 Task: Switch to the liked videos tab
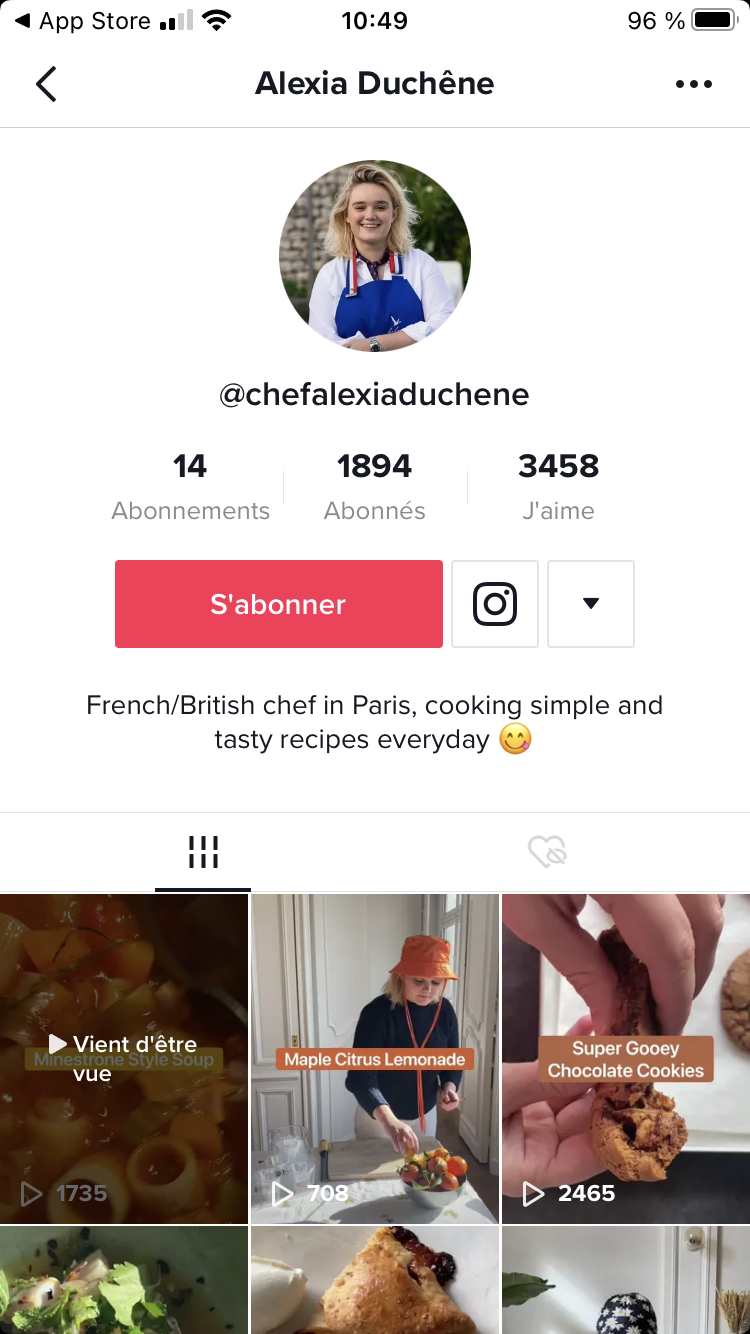click(547, 853)
